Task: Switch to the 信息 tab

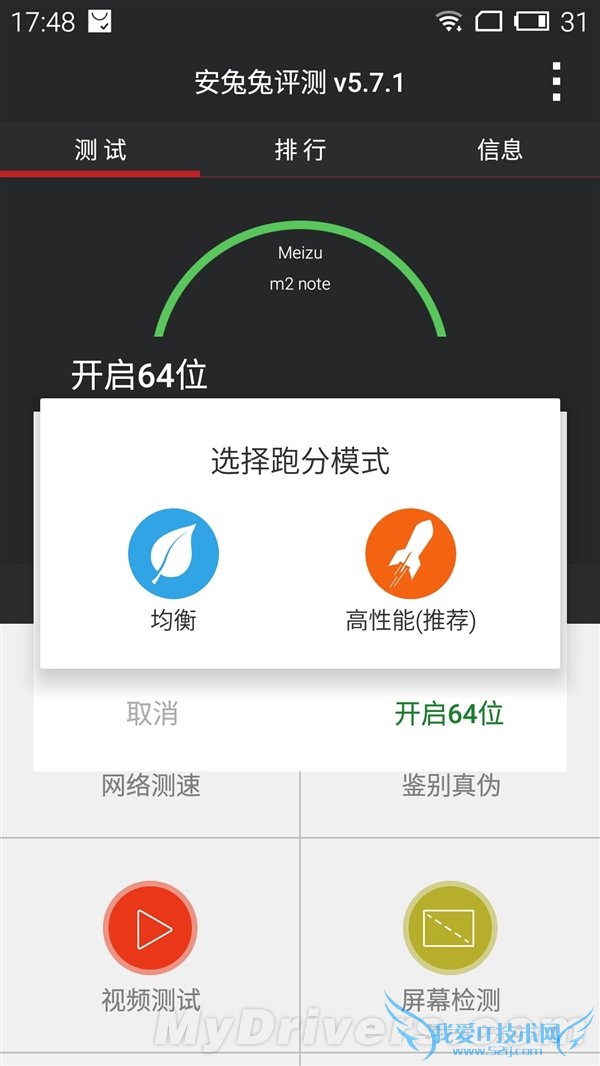Action: [500, 150]
